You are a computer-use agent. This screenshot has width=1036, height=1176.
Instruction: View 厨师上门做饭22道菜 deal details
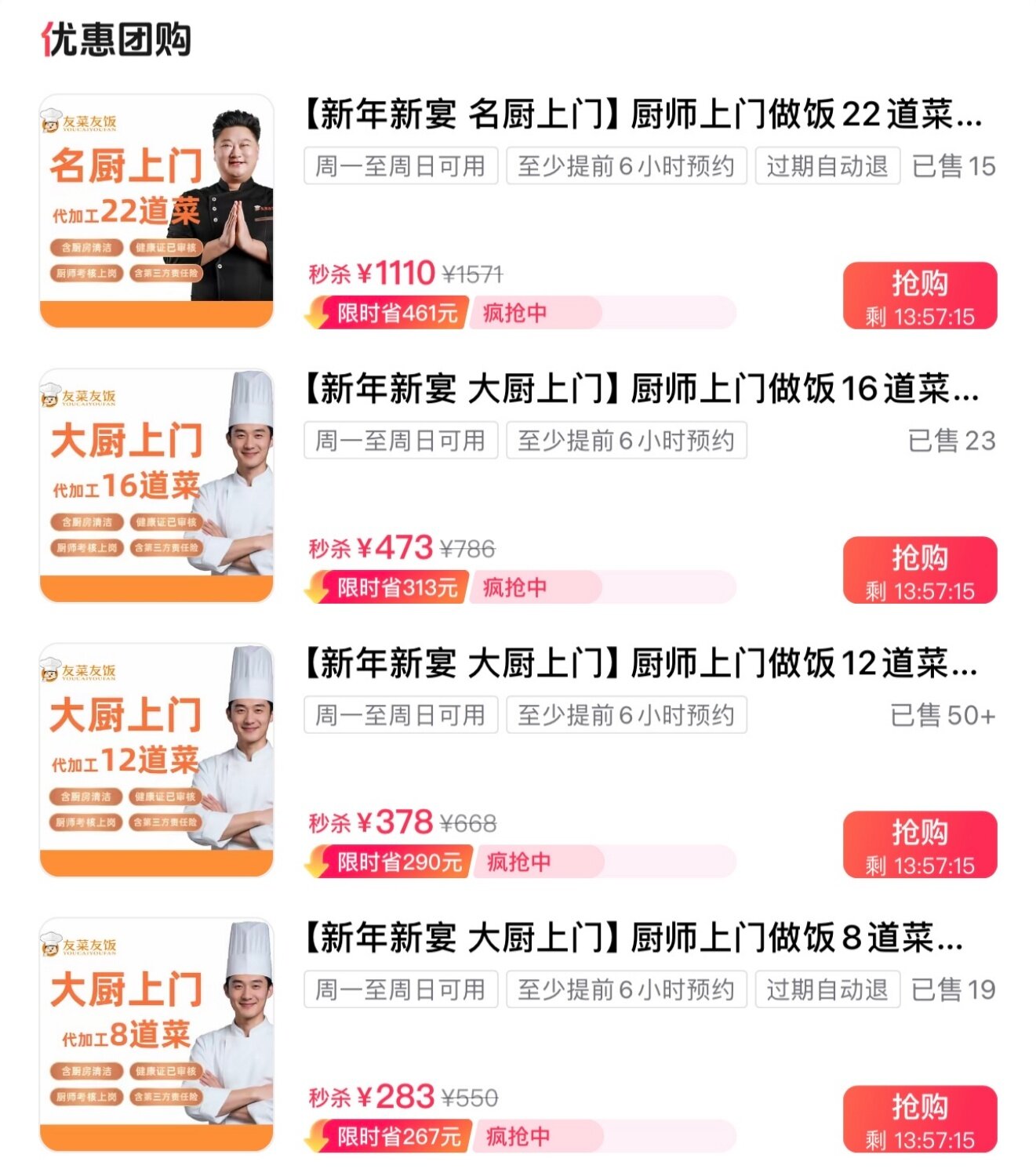click(643, 114)
